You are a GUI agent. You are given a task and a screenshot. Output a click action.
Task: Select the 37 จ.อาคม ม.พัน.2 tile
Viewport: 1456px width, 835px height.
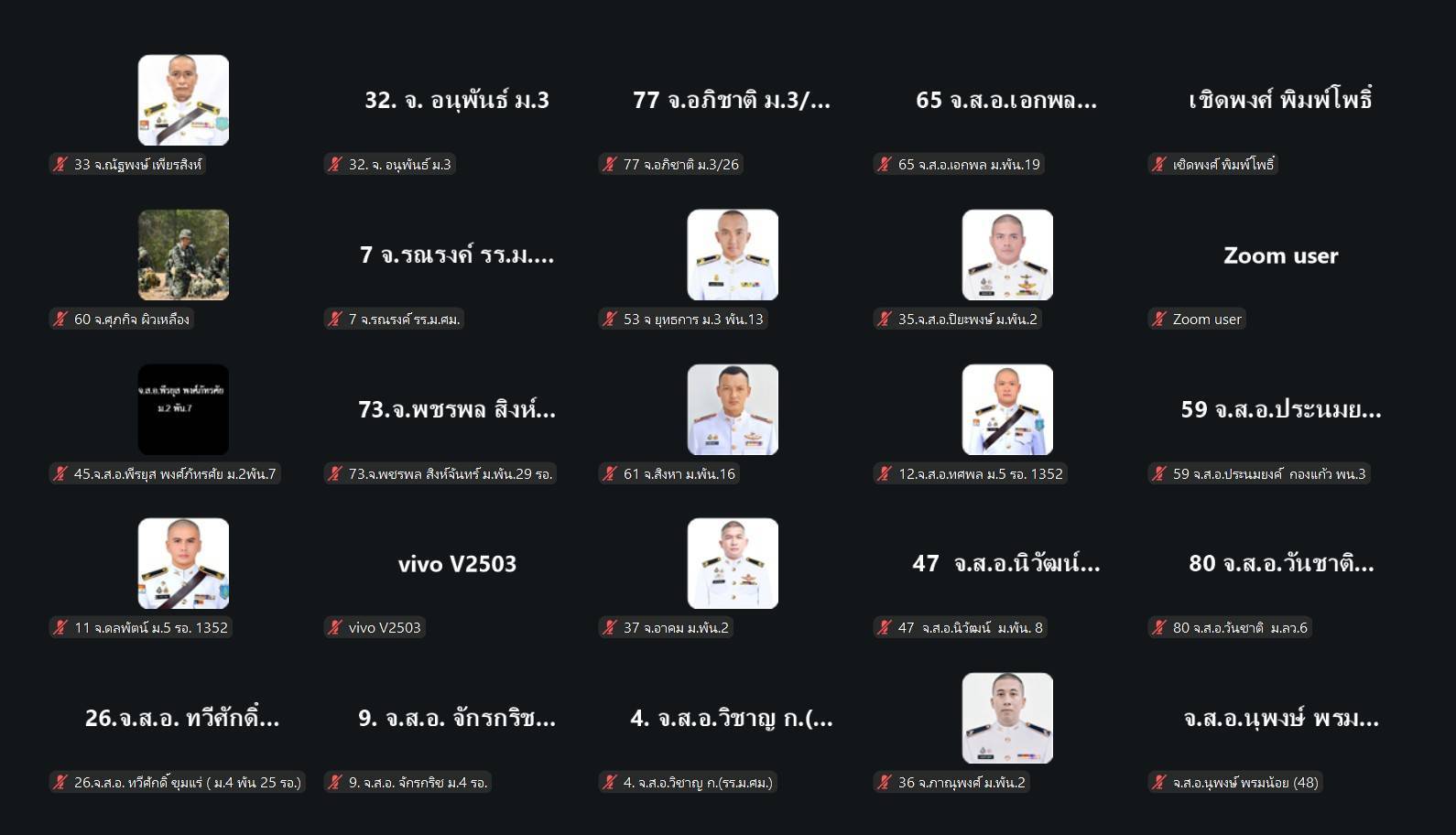(x=733, y=564)
